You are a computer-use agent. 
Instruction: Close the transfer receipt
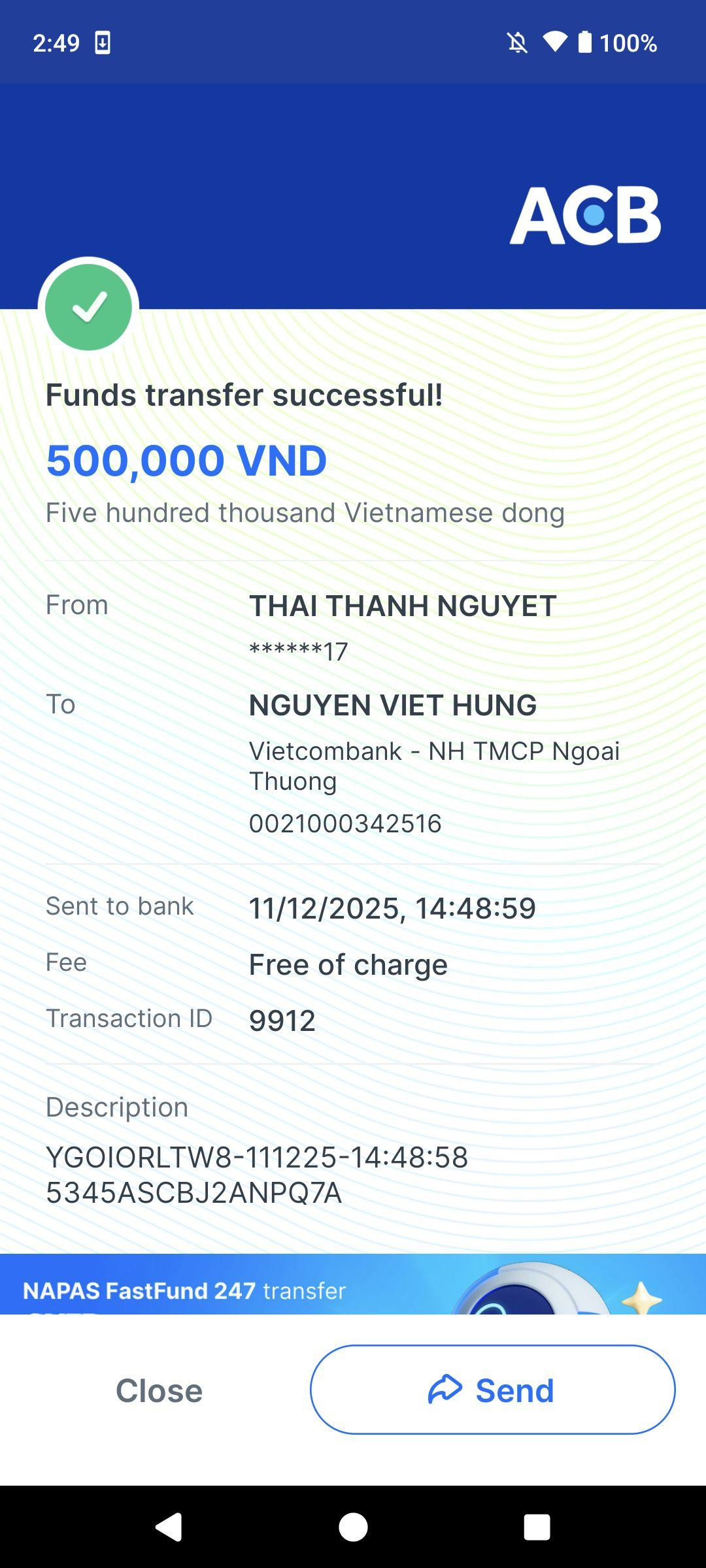point(159,1390)
